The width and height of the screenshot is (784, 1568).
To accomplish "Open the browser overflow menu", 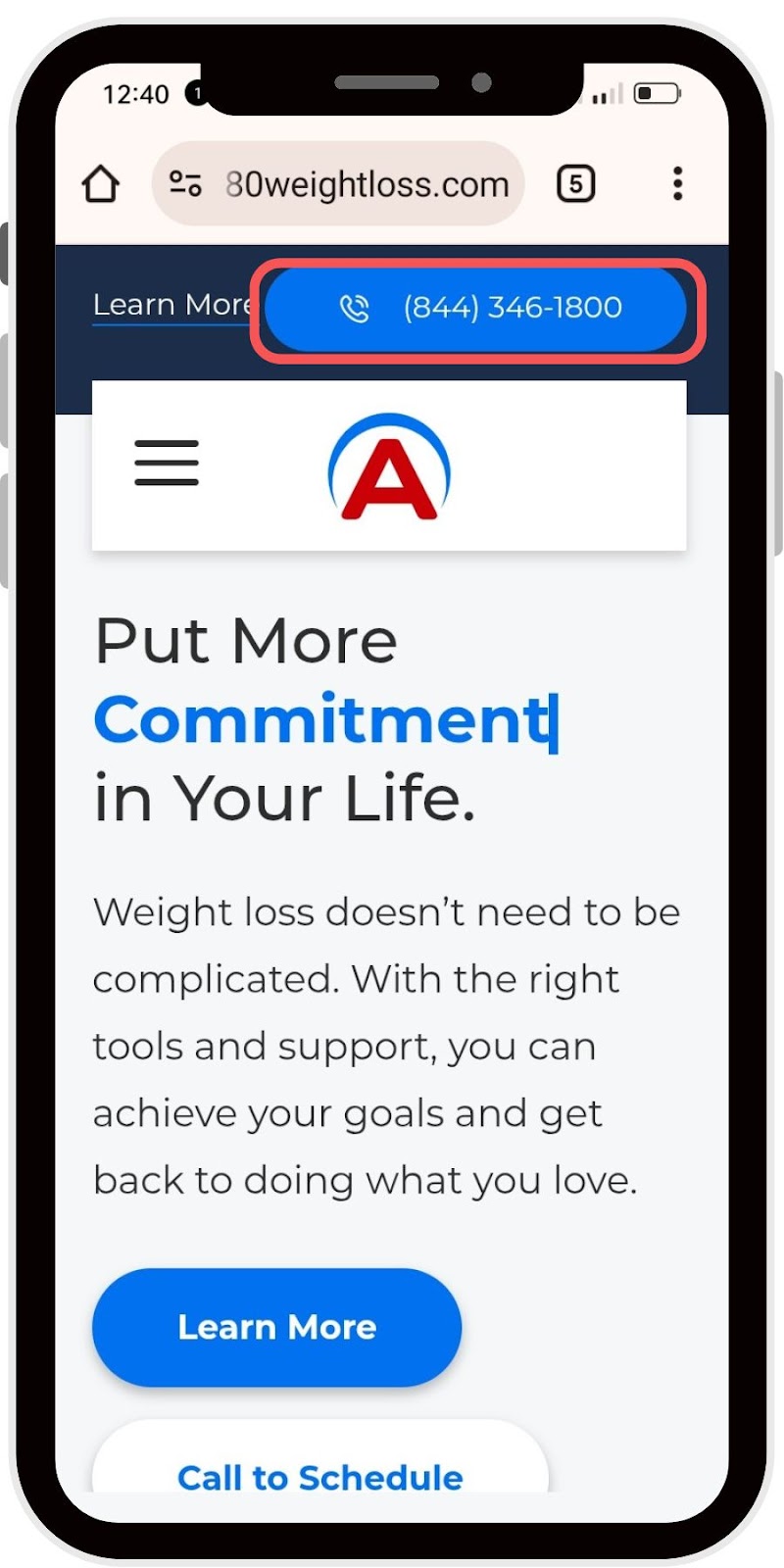I will click(x=677, y=184).
